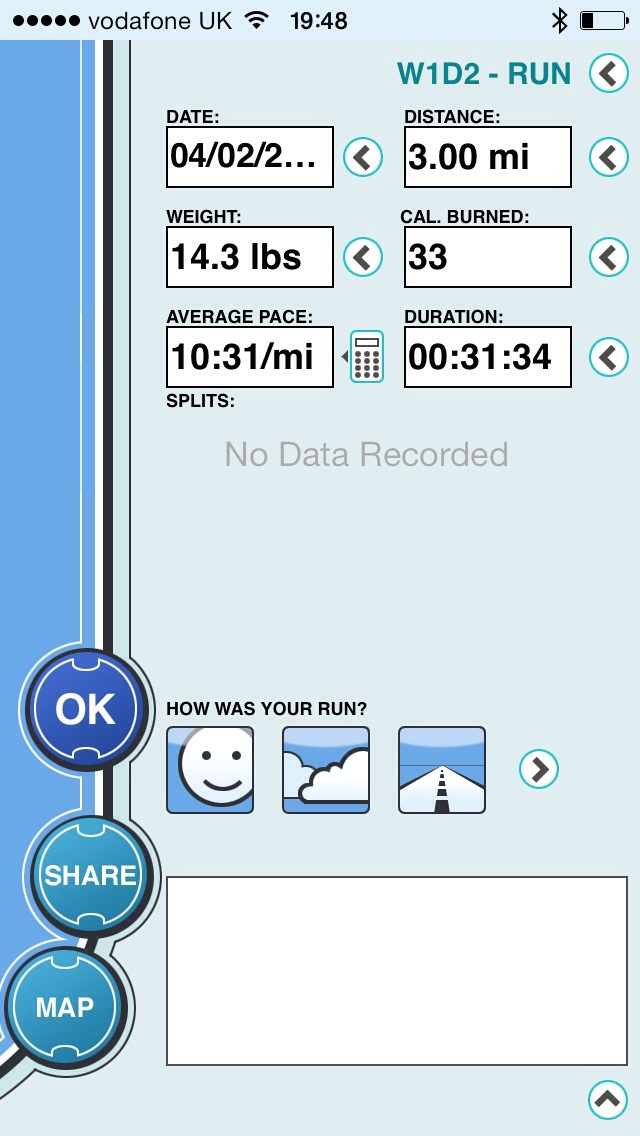Change the run duration

coord(487,357)
